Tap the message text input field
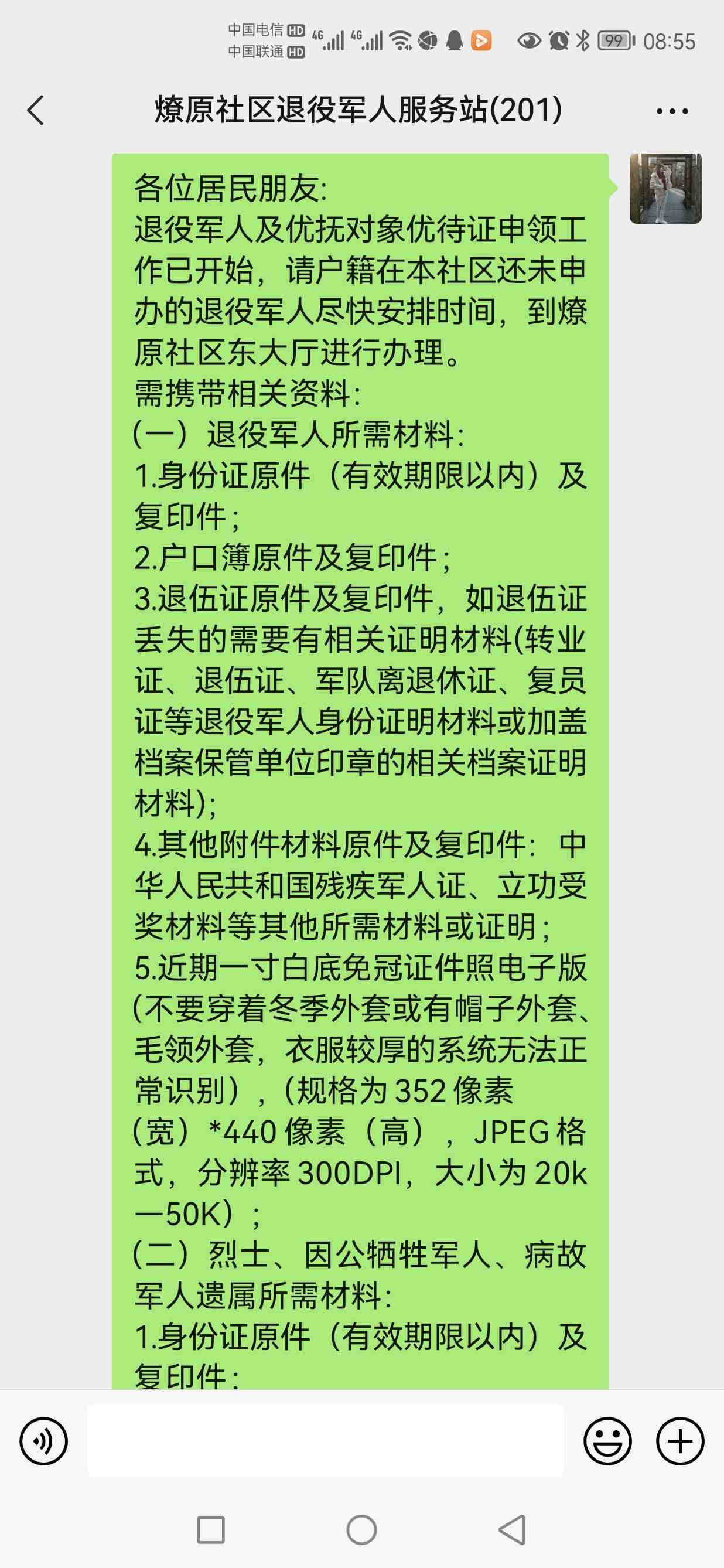Viewport: 724px width, 1568px height. tap(326, 1441)
